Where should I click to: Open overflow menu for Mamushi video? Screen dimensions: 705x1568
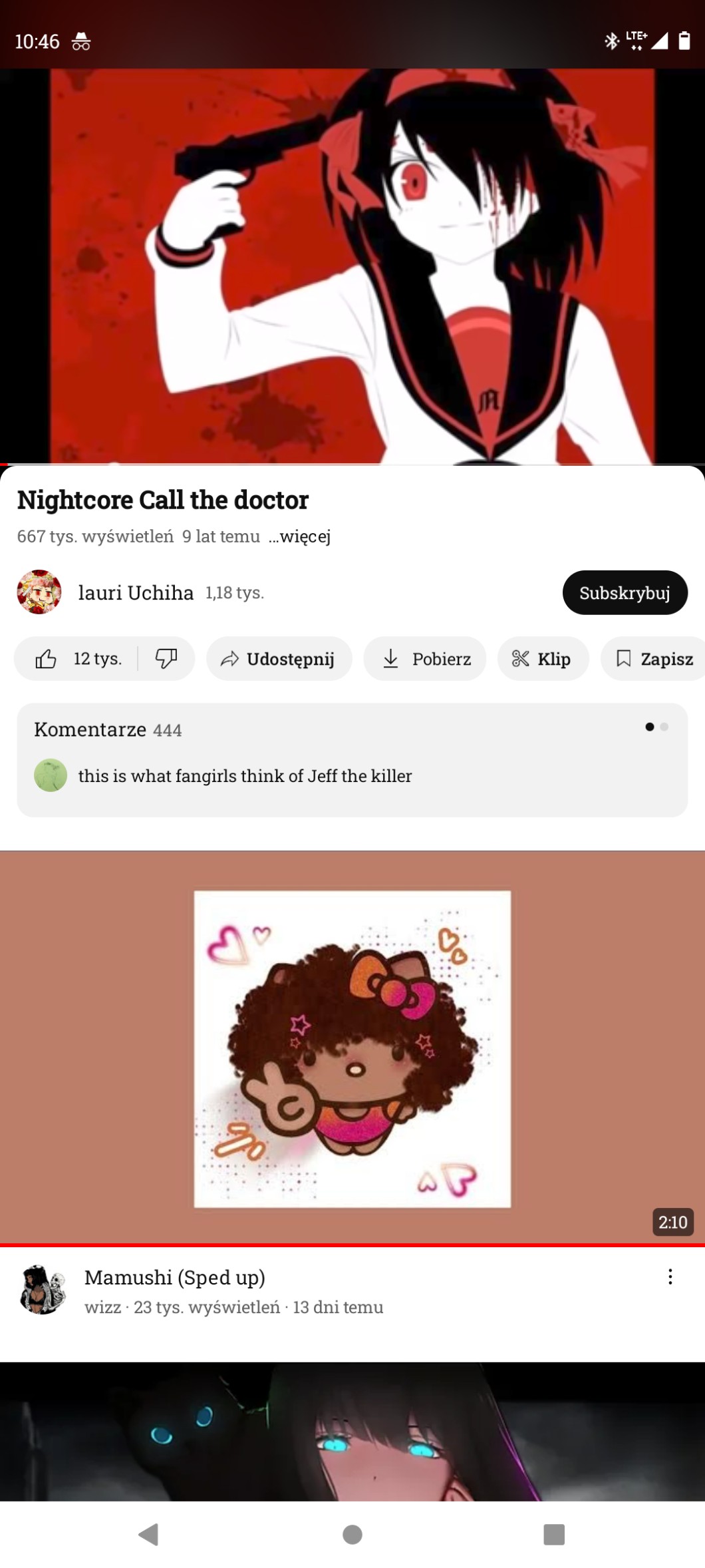[x=670, y=1276]
